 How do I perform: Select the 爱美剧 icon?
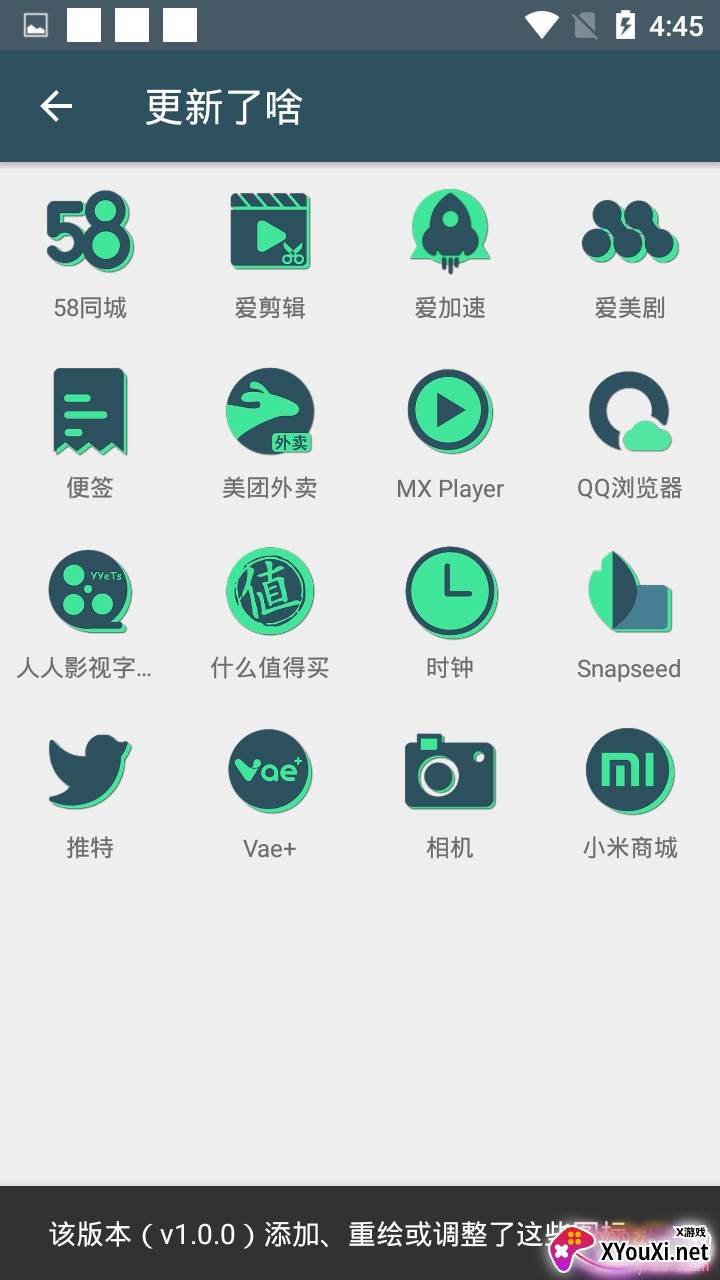[630, 232]
